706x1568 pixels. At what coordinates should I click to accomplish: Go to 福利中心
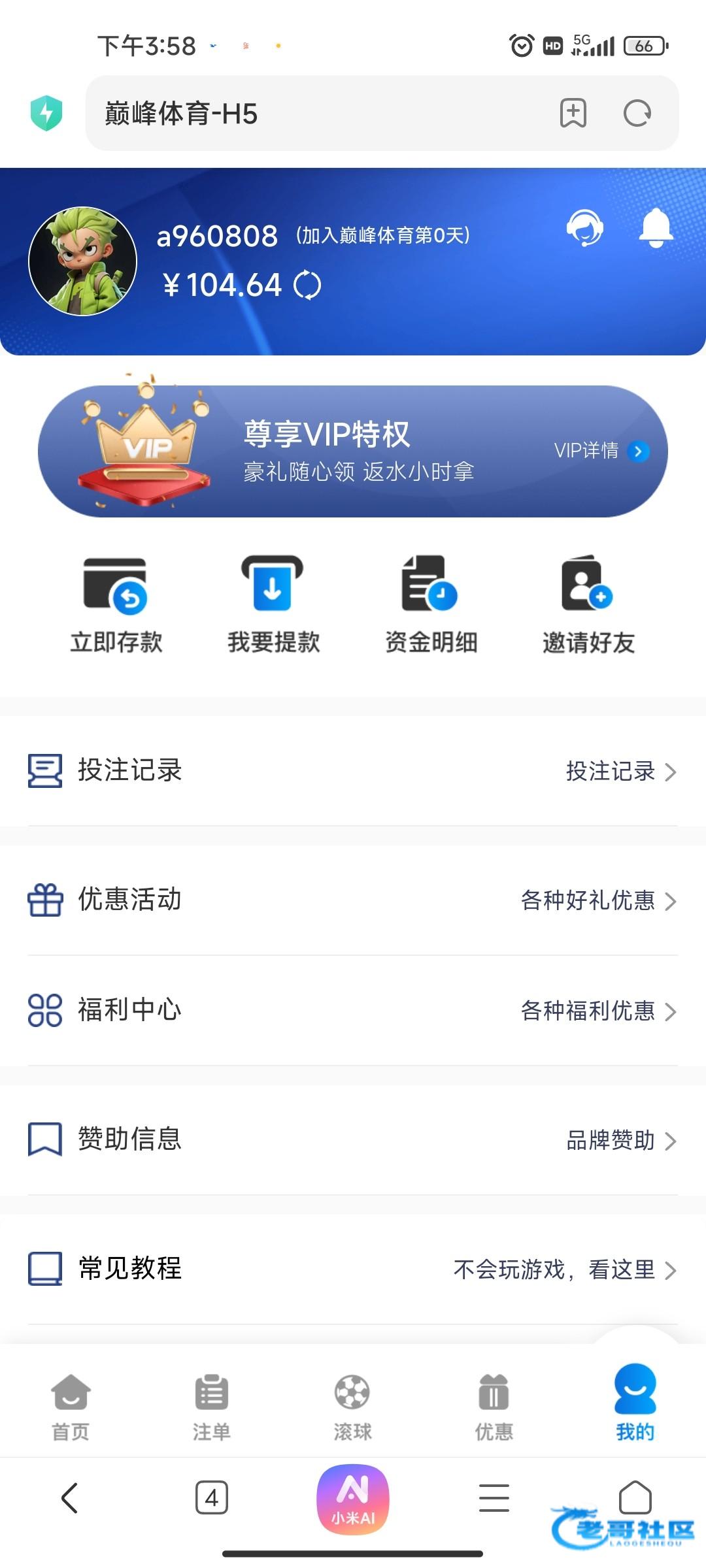coord(353,1010)
